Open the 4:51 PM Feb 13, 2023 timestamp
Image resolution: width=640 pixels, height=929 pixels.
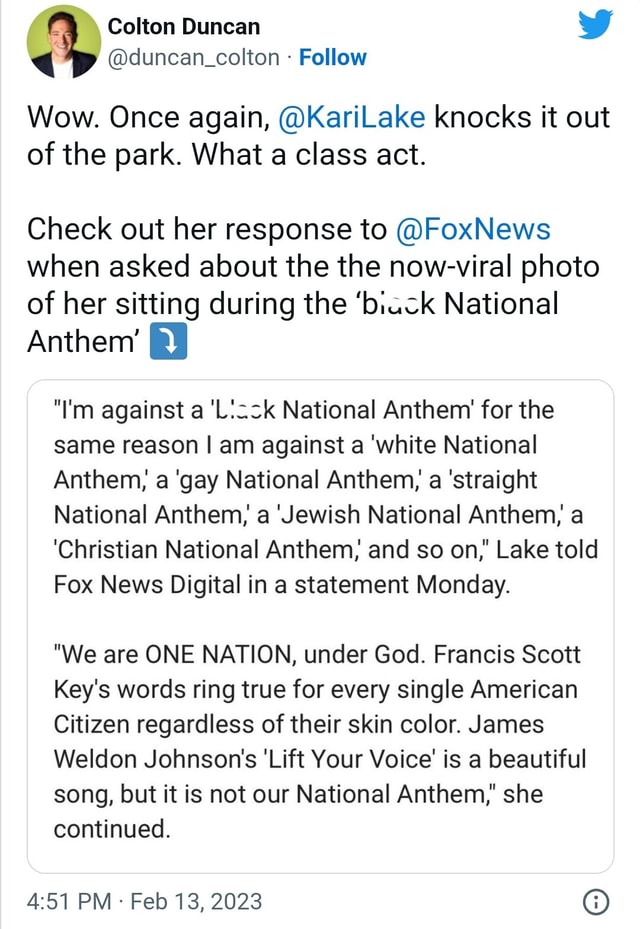tap(144, 901)
